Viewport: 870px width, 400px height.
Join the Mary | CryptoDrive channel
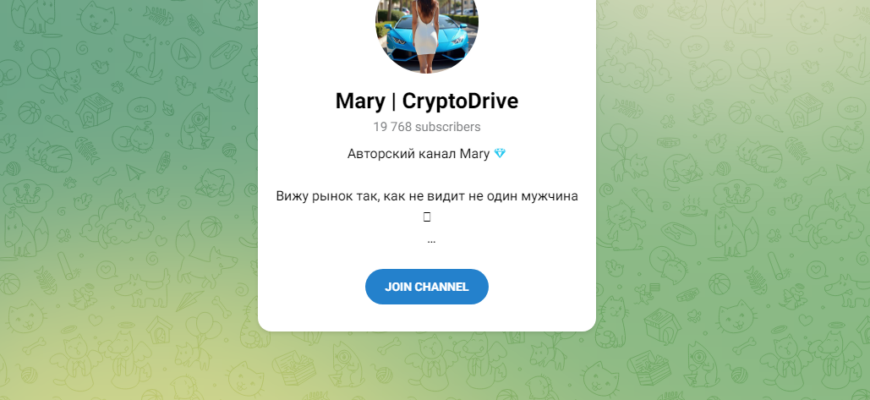coord(426,287)
